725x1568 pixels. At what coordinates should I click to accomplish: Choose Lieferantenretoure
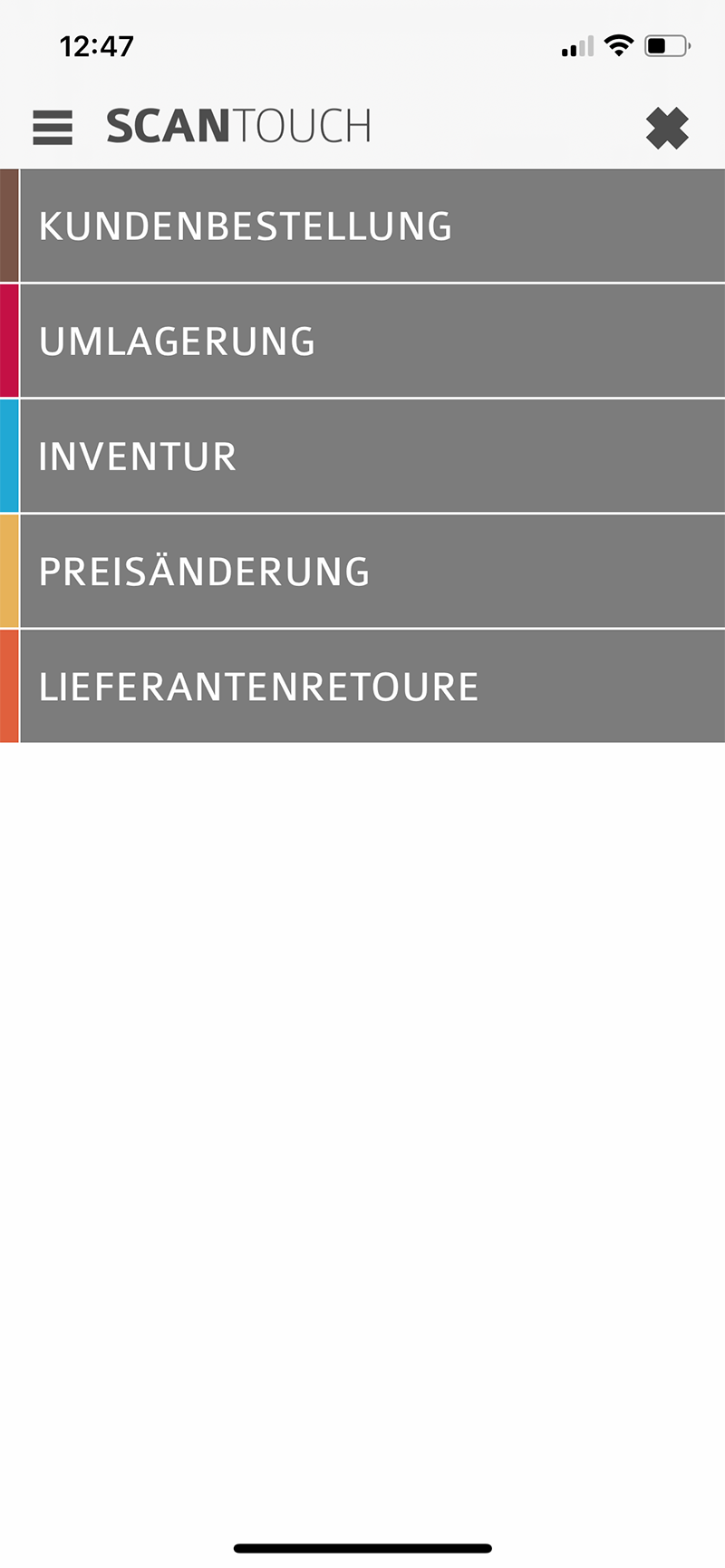point(362,686)
